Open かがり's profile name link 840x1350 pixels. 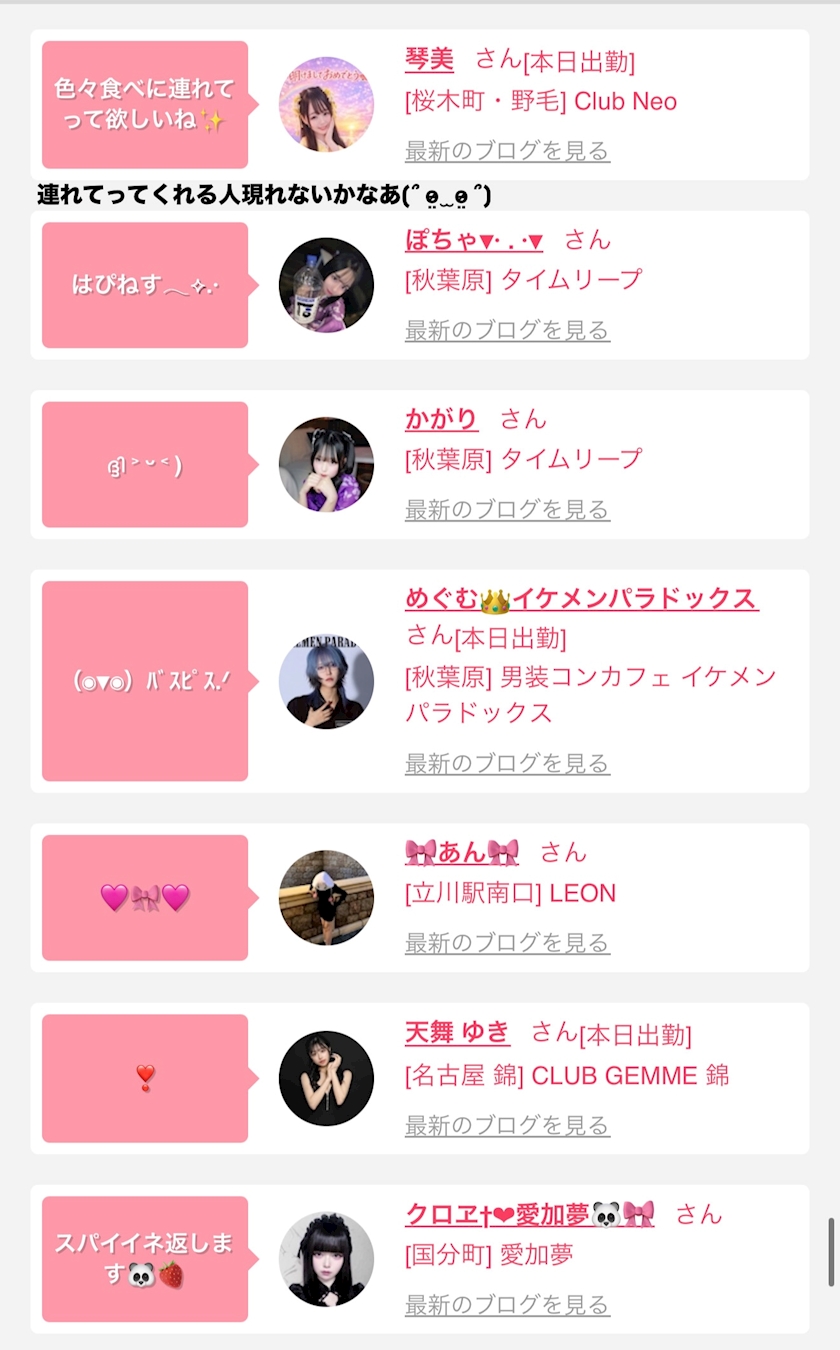pos(441,419)
